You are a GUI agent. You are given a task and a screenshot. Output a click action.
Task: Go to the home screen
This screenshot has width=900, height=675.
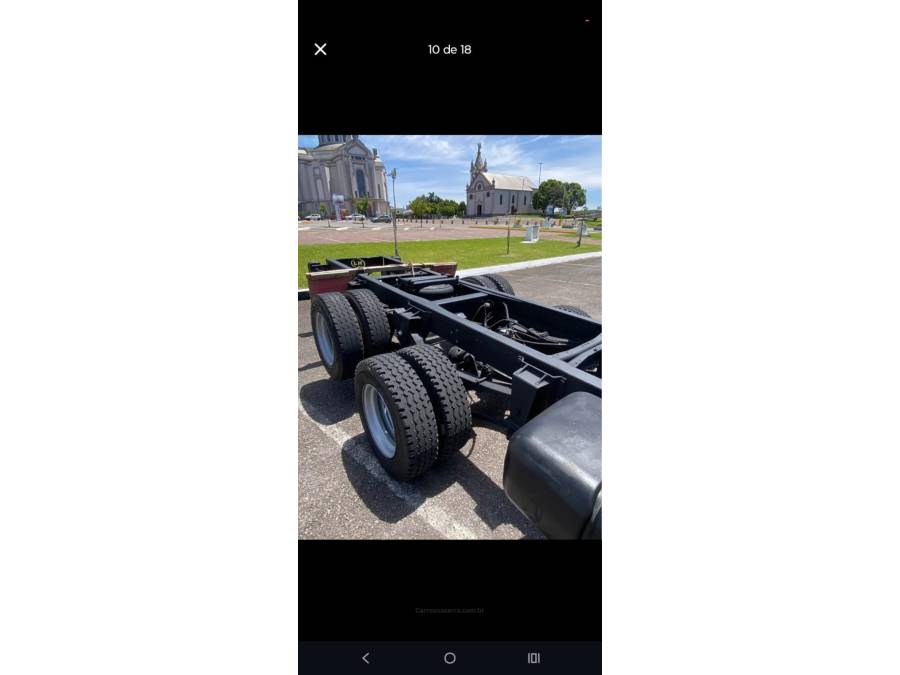pyautogui.click(x=450, y=658)
